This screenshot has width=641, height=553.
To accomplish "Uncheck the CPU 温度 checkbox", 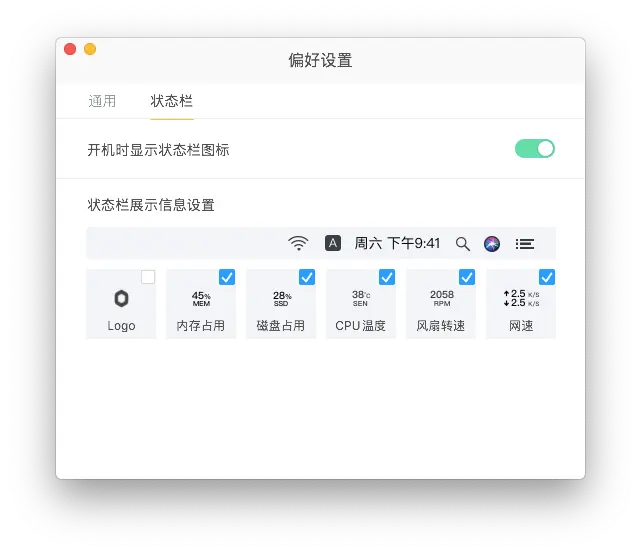I will 387,277.
